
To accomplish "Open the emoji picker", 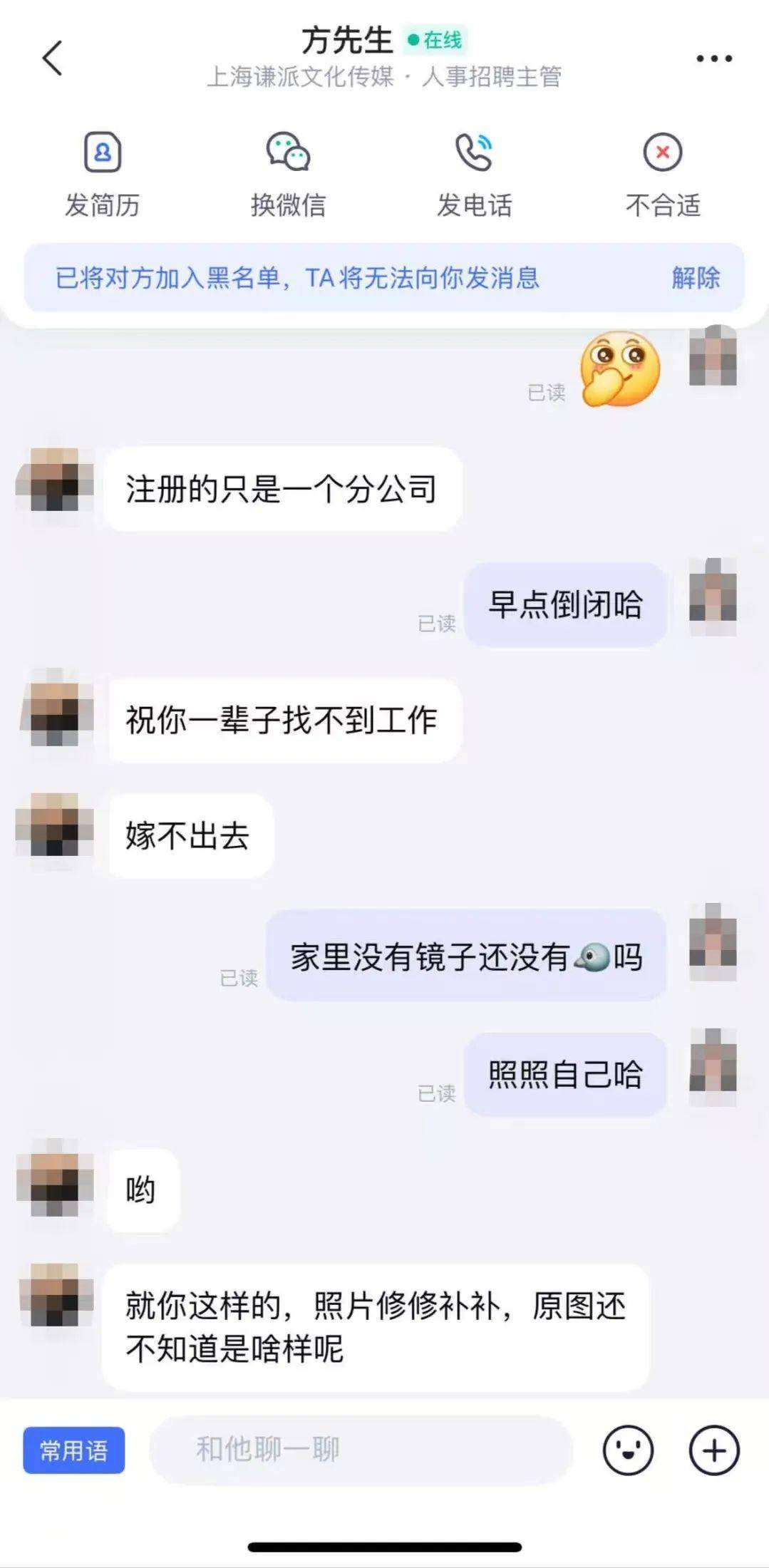I will [627, 1450].
